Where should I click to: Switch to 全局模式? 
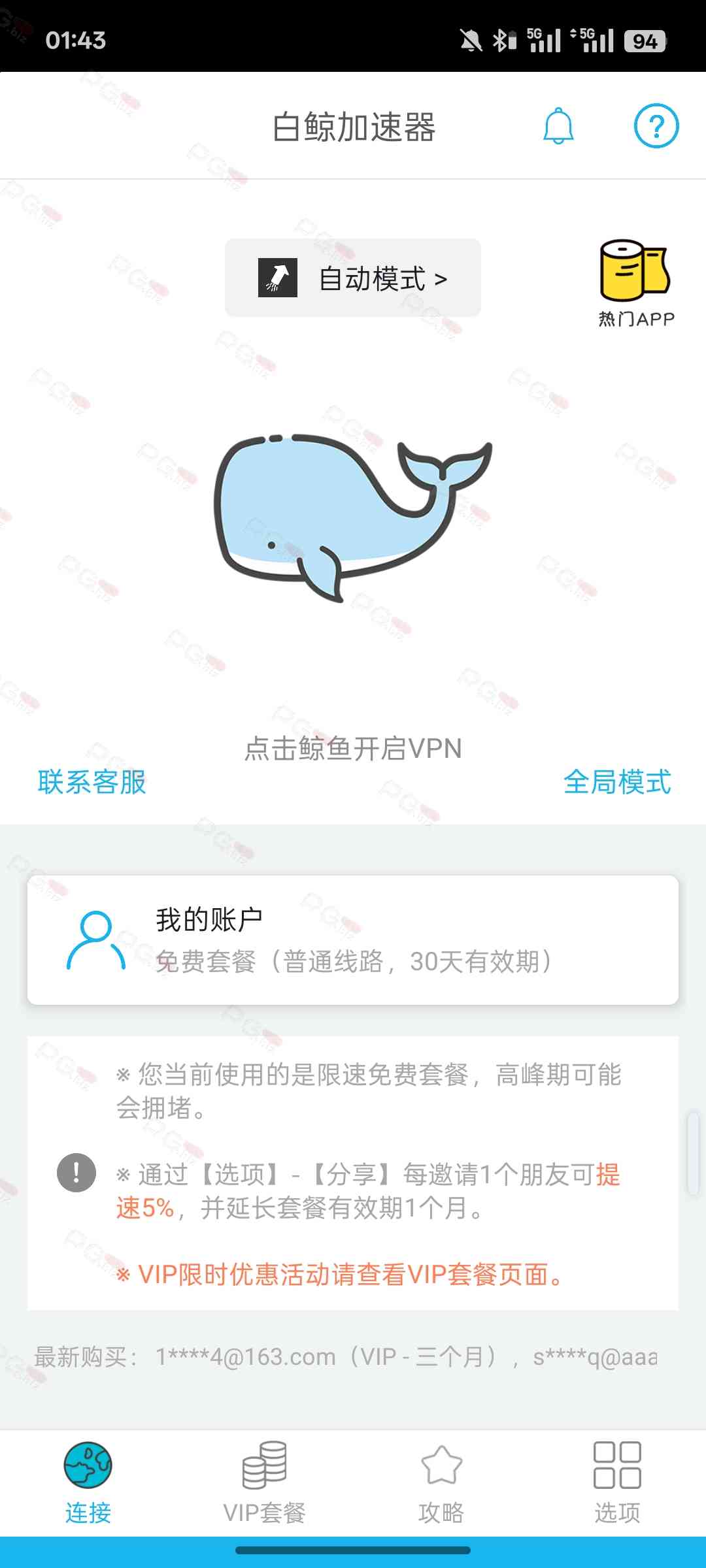(617, 782)
